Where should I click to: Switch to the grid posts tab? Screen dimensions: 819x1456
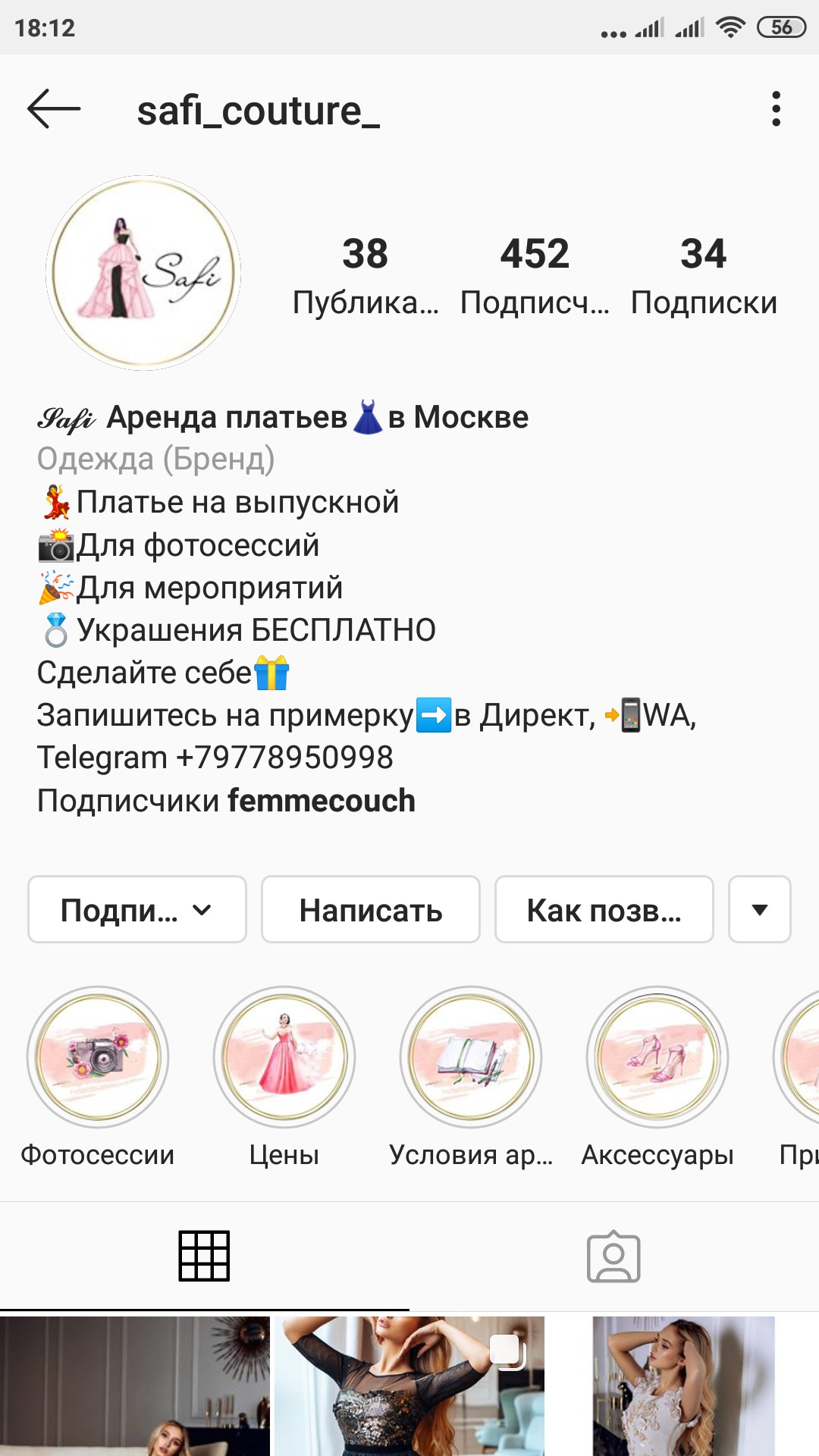204,1256
